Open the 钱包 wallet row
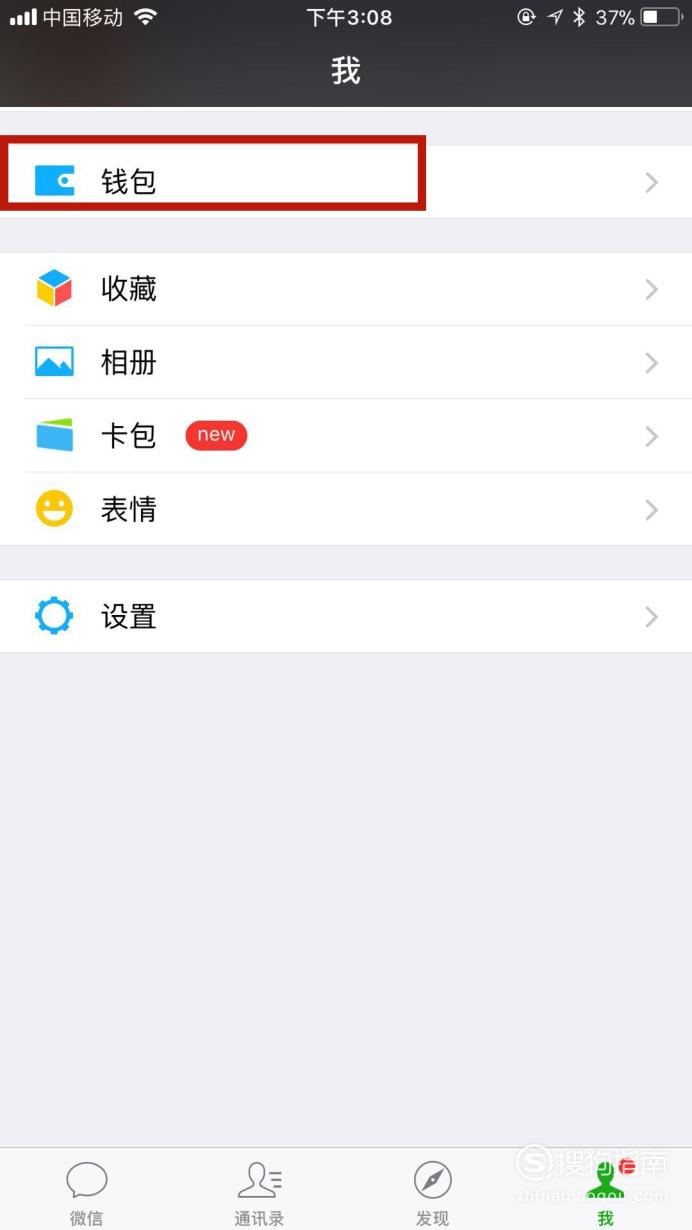 [346, 182]
